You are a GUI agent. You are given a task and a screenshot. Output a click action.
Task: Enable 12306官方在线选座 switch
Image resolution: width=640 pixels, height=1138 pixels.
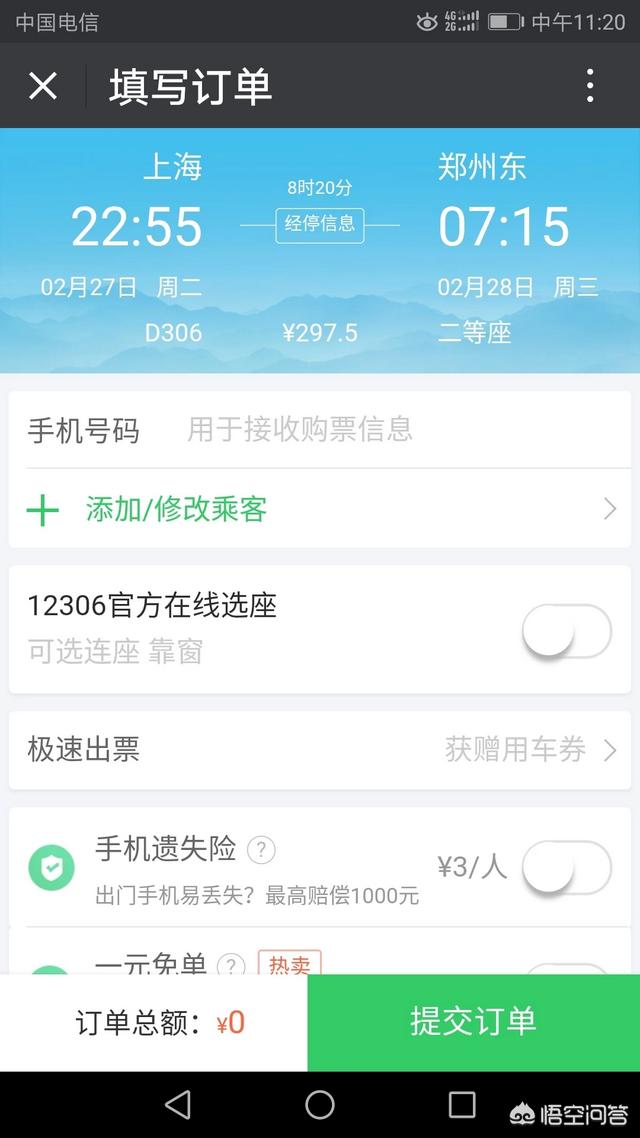pyautogui.click(x=566, y=631)
